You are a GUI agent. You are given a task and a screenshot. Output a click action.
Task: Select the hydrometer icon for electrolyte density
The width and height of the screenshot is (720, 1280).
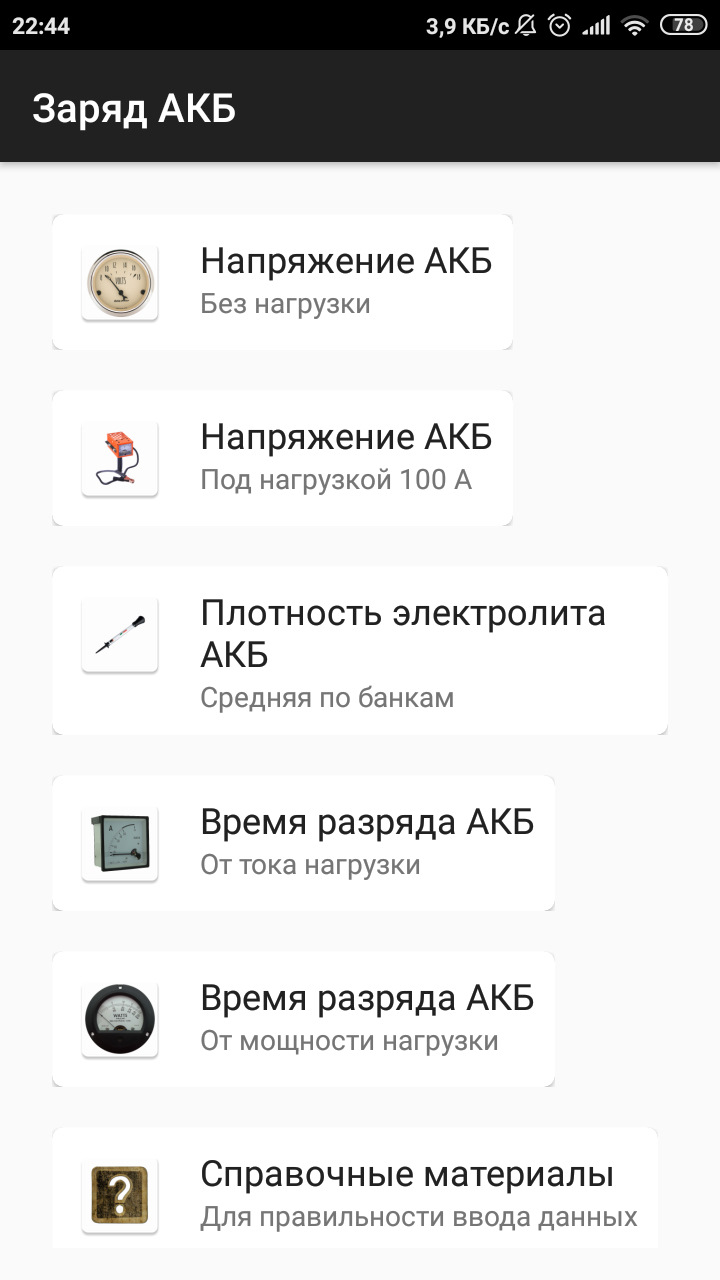119,633
